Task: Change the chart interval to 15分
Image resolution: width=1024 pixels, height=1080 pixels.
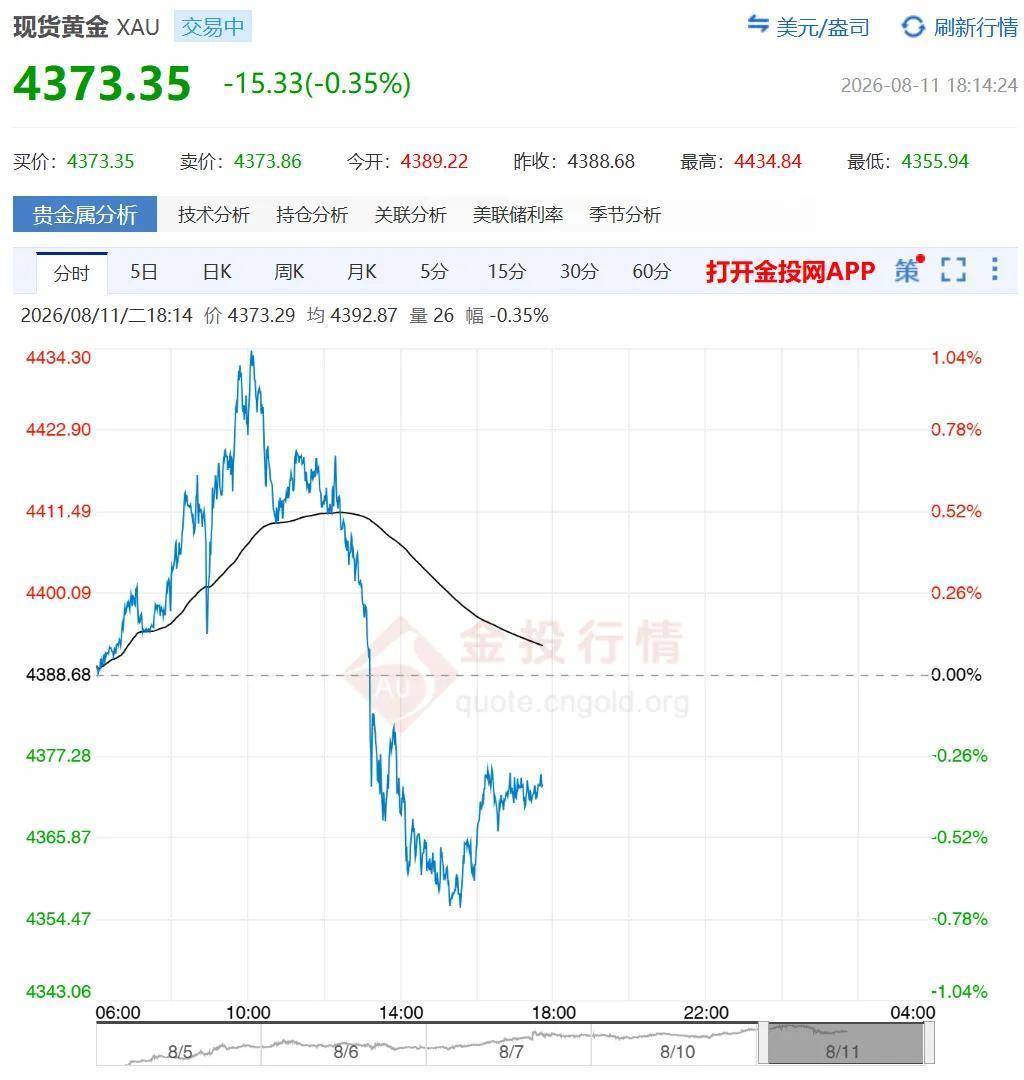Action: click(x=506, y=271)
